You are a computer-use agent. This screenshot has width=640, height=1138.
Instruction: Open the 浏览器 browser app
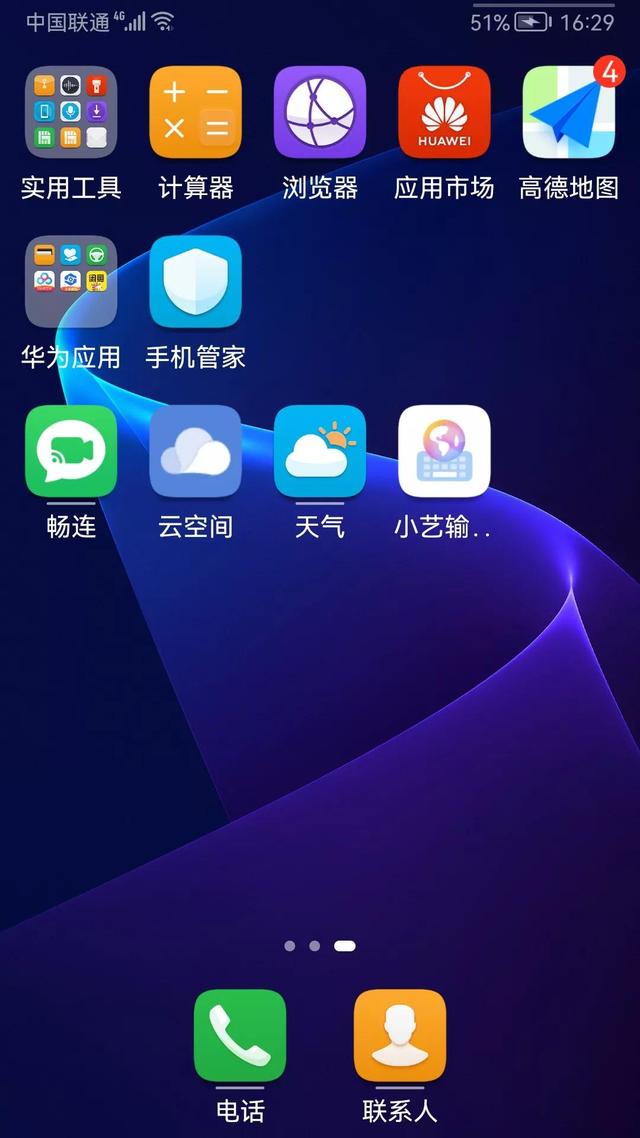pyautogui.click(x=320, y=112)
